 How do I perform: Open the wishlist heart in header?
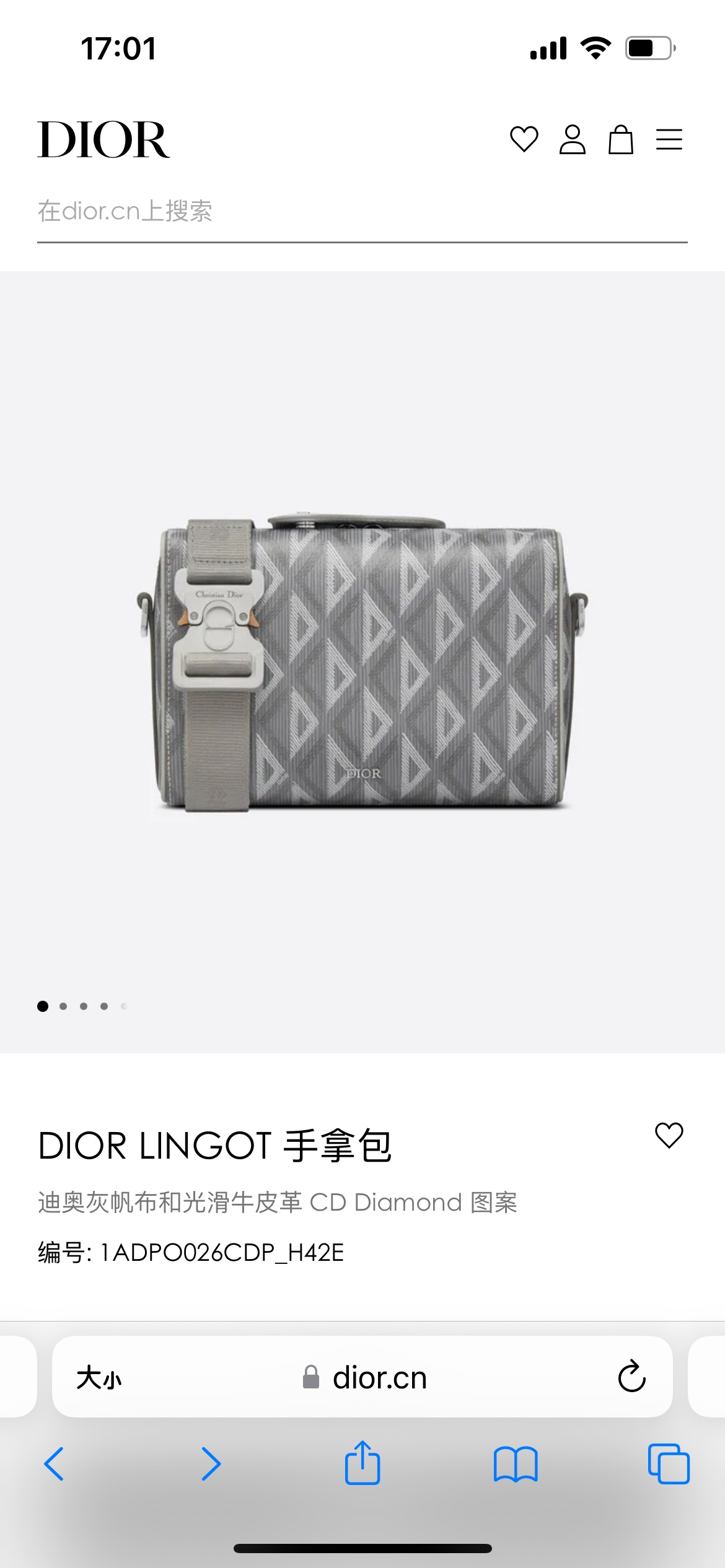tap(524, 139)
